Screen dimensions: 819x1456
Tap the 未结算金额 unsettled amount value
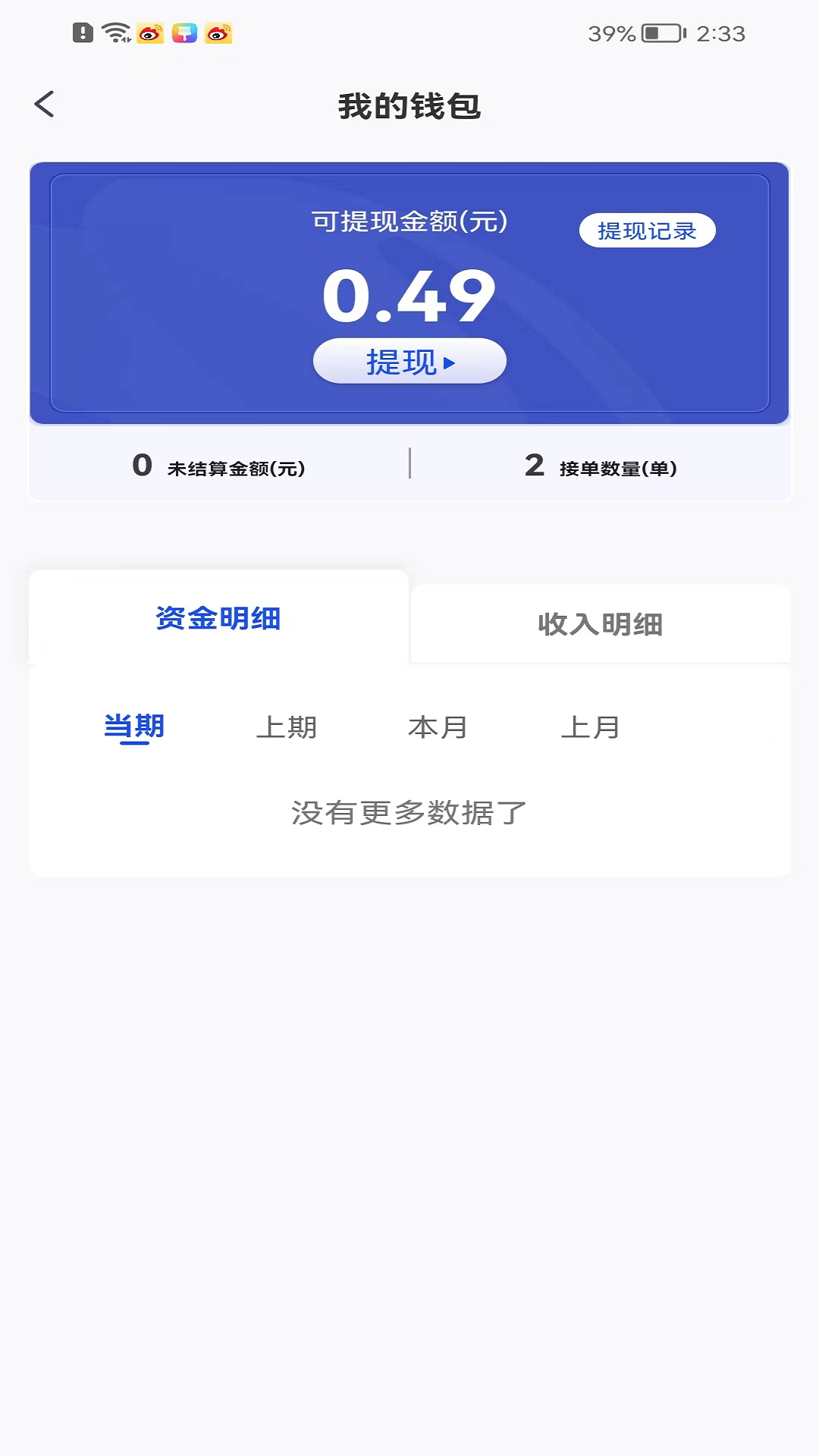(x=140, y=465)
